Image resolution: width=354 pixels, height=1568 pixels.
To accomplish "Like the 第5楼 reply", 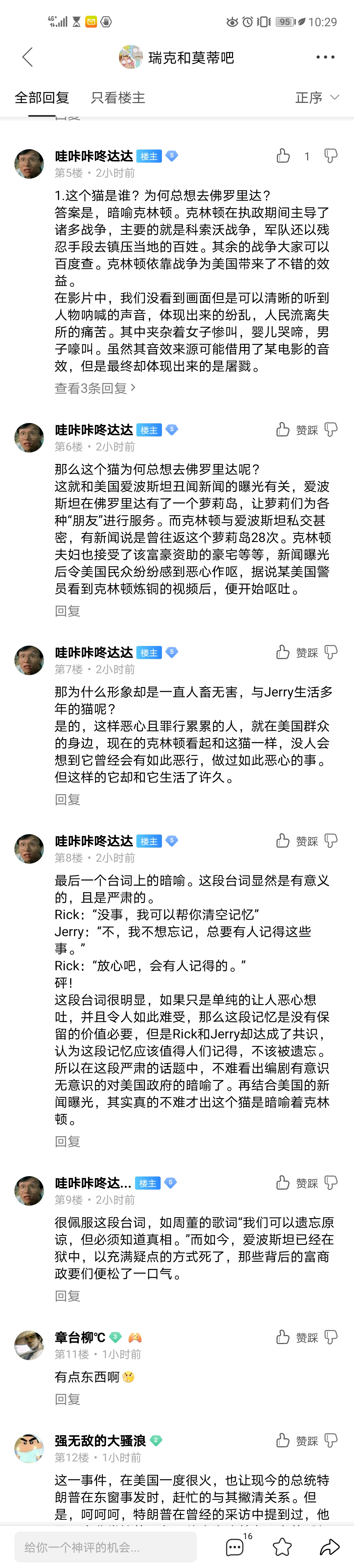I will (x=284, y=156).
